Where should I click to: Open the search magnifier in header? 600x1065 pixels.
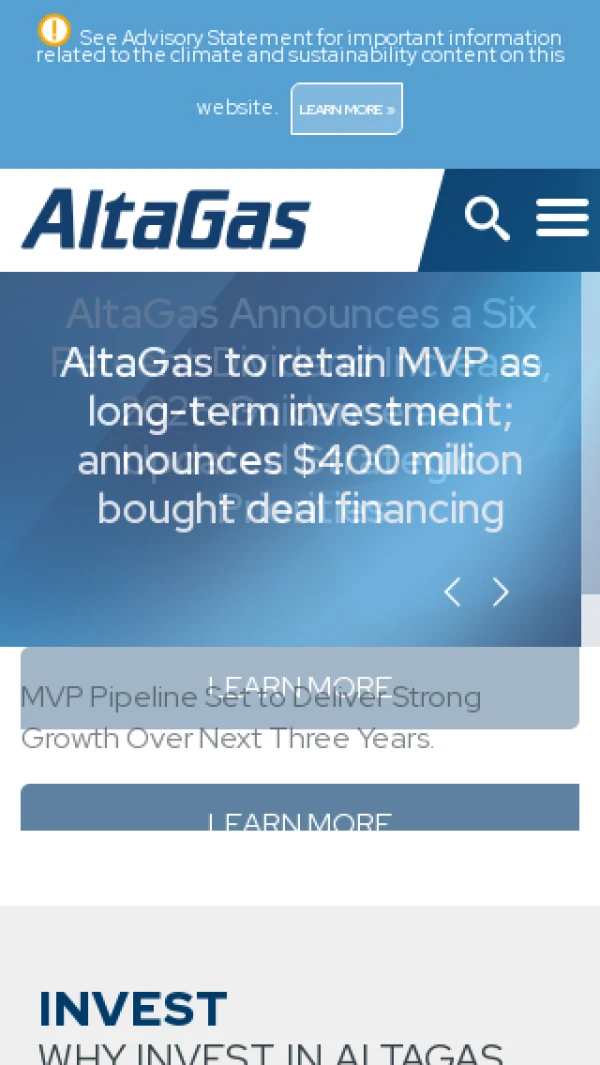(487, 219)
